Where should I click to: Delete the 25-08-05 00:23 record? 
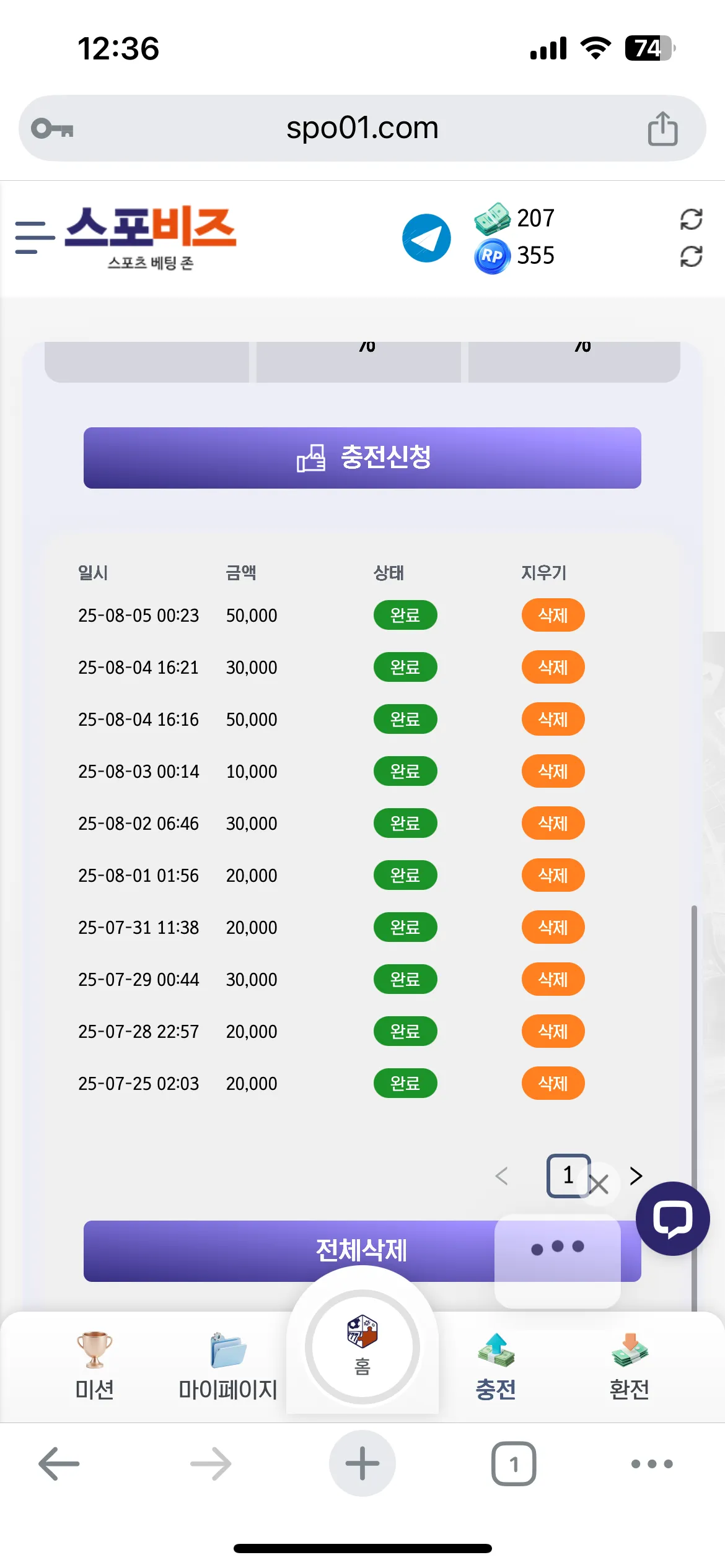point(553,615)
